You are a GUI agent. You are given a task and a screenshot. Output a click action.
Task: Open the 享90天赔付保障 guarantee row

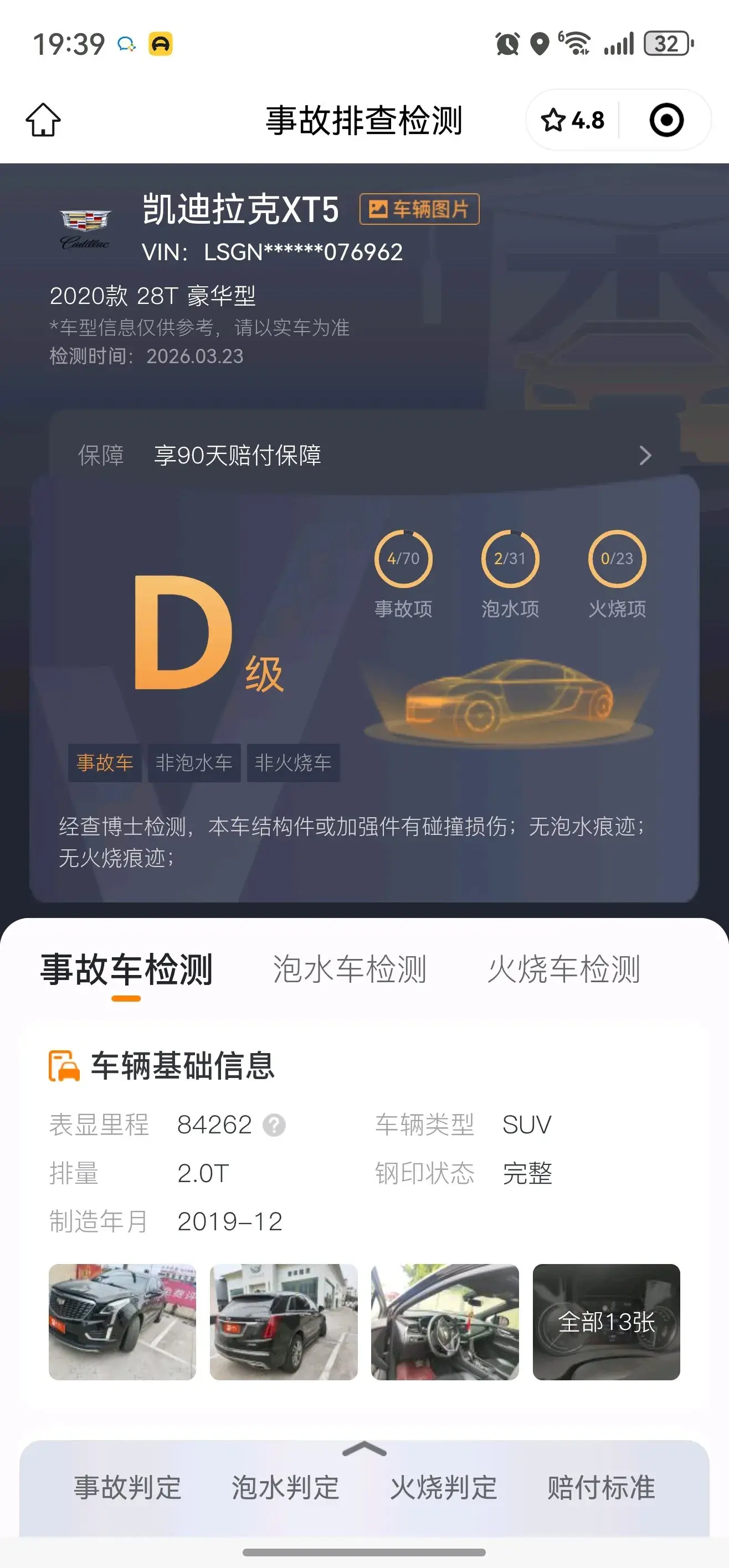[364, 455]
